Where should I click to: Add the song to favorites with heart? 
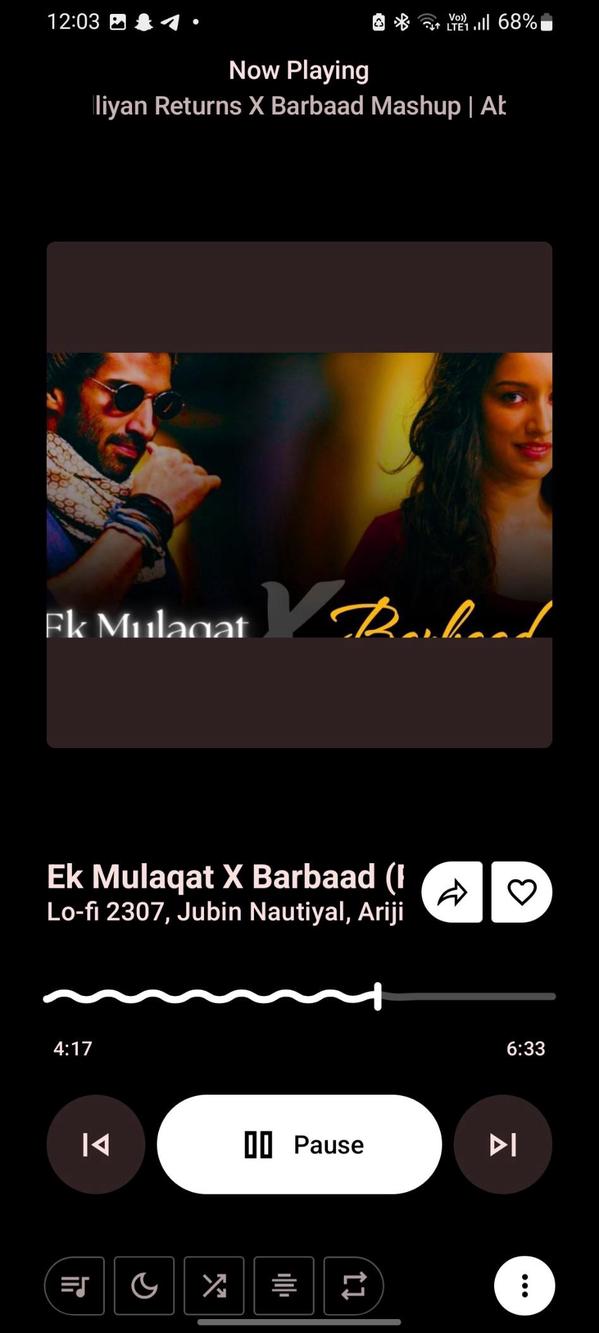(522, 892)
